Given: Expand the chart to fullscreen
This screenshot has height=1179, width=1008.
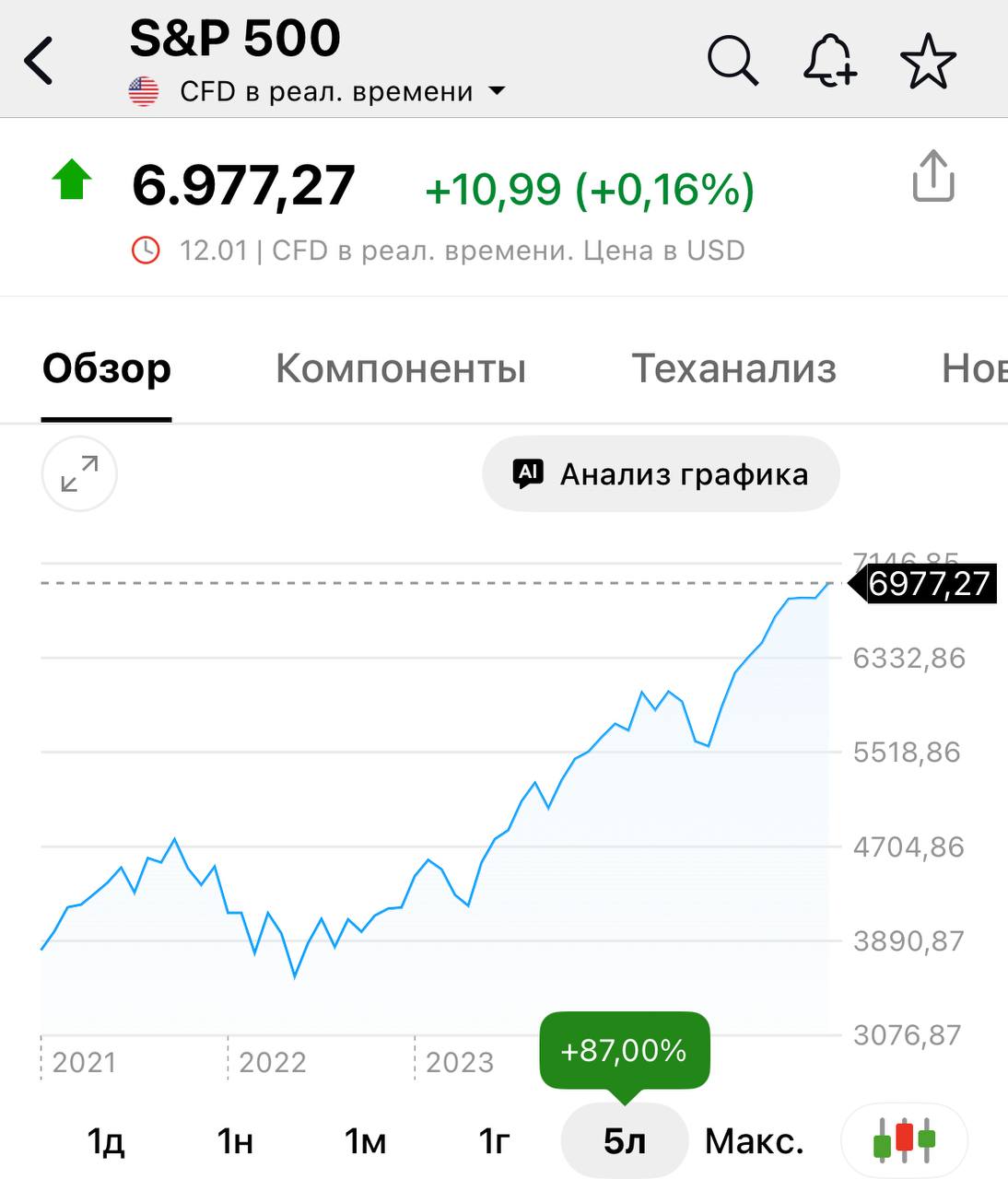Looking at the screenshot, I should coord(79,473).
